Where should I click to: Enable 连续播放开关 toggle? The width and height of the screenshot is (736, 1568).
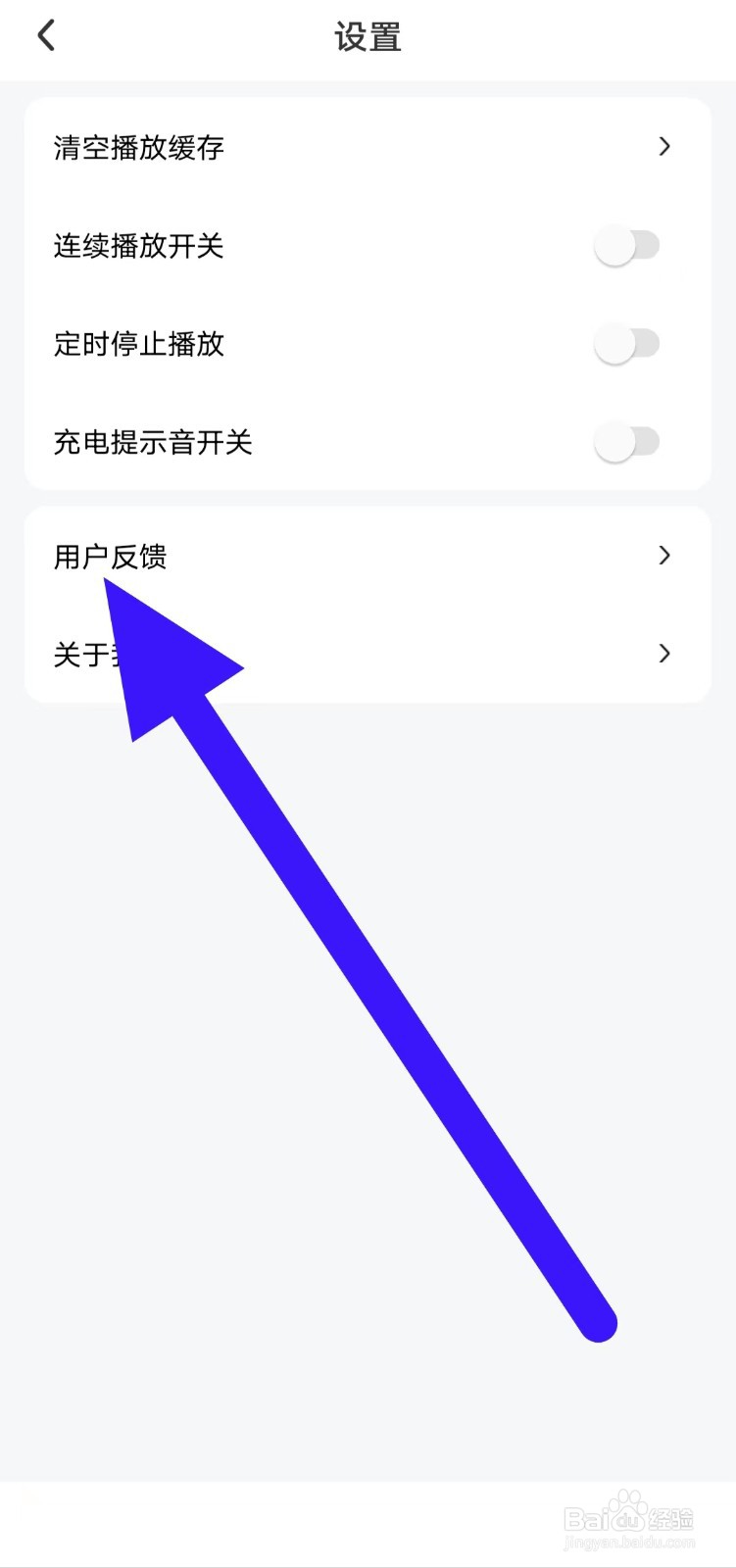(625, 245)
